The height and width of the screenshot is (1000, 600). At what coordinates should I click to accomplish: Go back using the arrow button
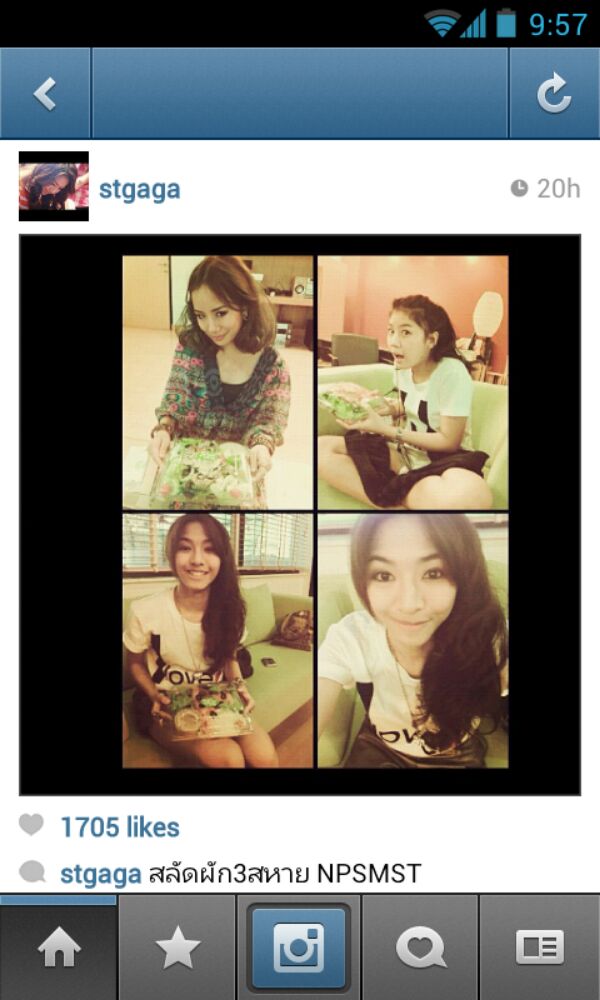coord(45,94)
